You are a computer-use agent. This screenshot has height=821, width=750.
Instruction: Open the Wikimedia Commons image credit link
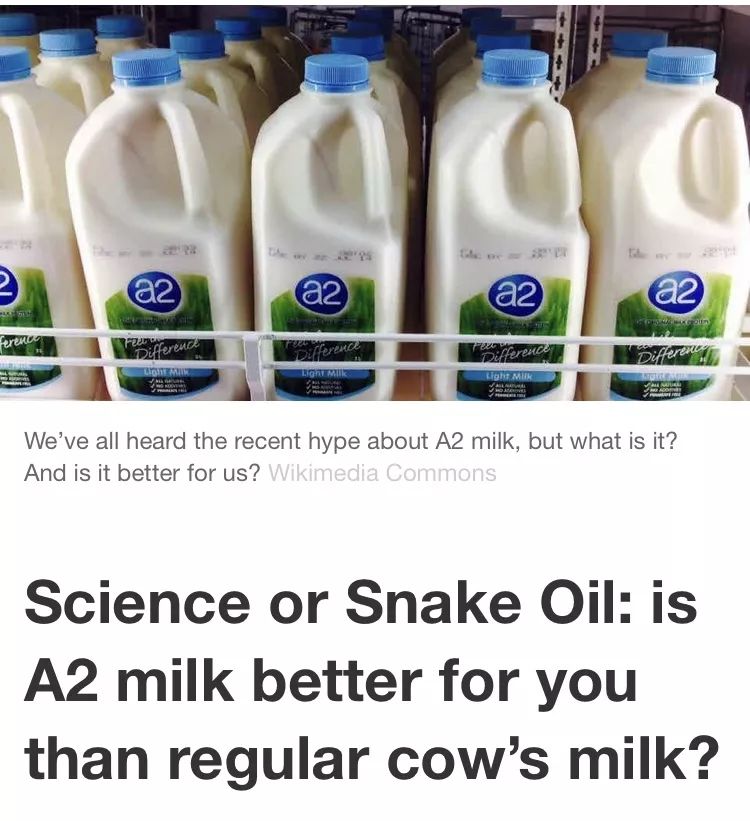click(x=383, y=473)
